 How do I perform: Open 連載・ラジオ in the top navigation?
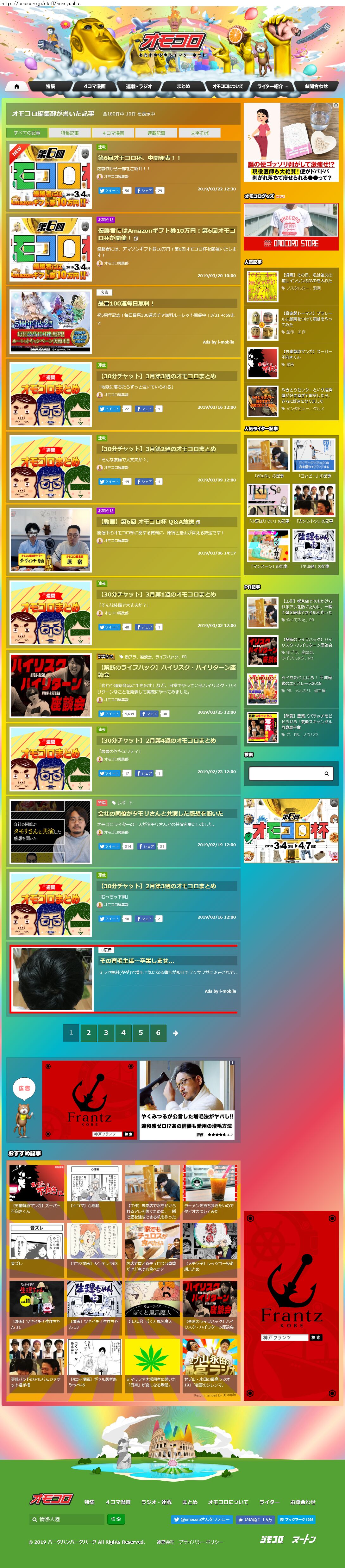[139, 86]
